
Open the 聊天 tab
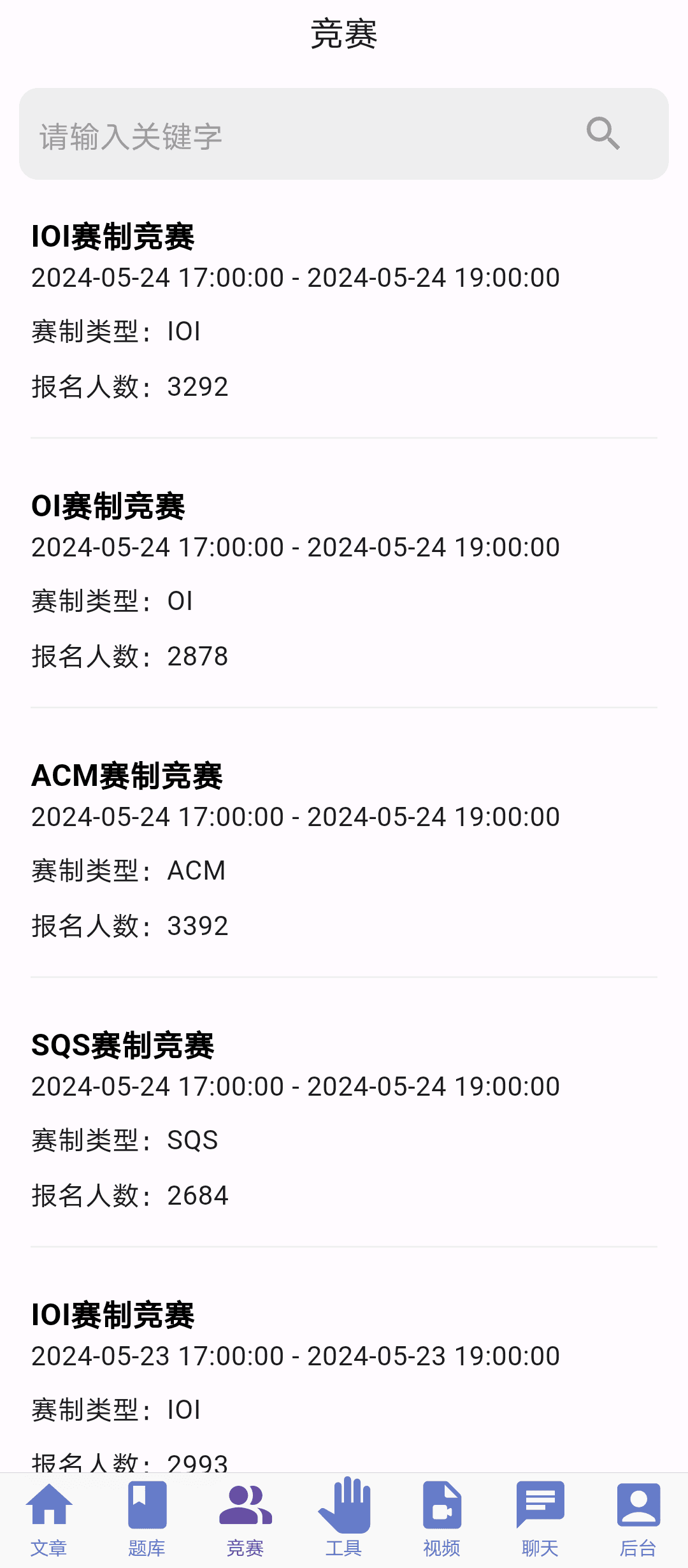coord(540,1520)
